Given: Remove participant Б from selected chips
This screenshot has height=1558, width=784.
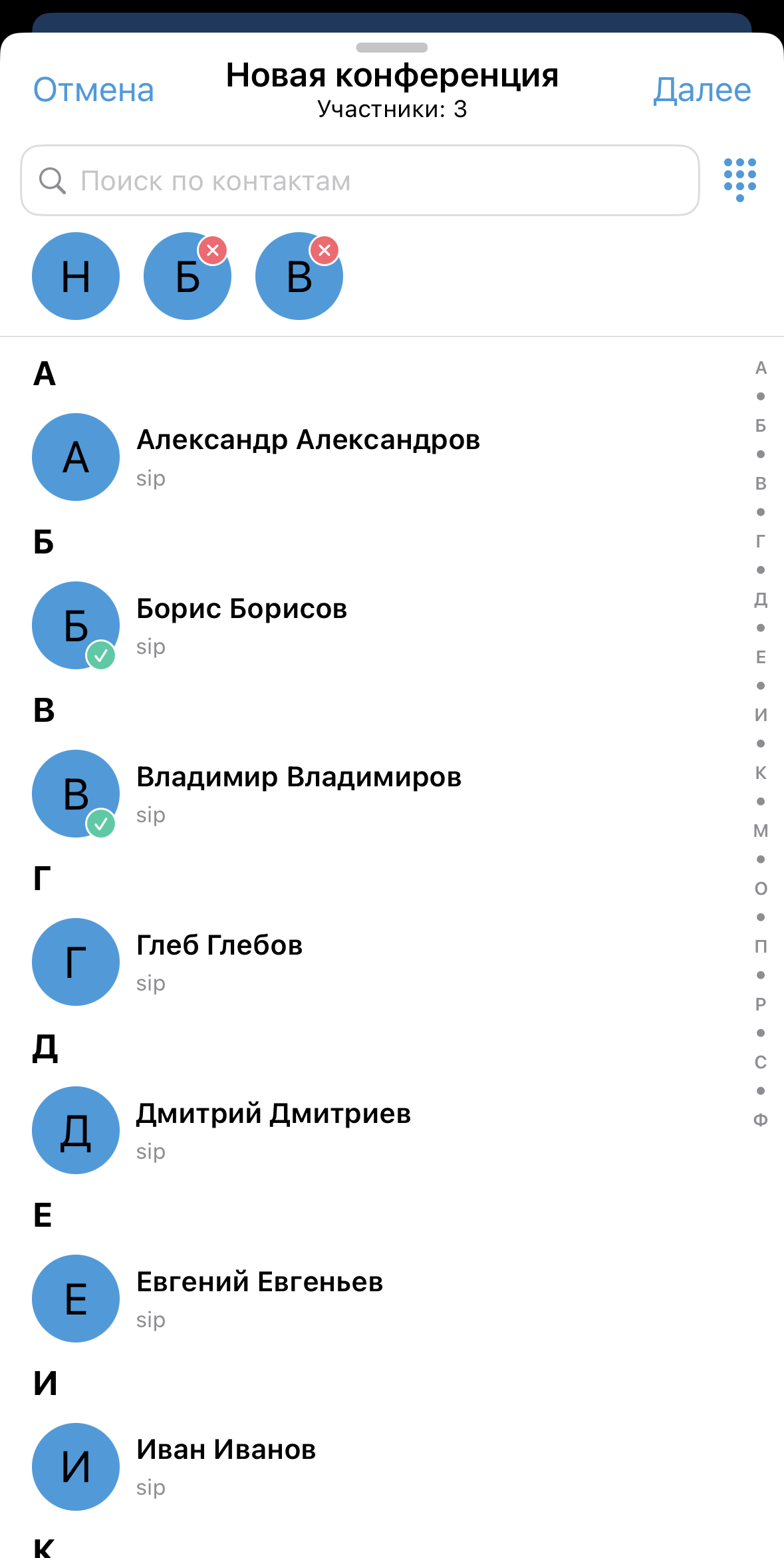Looking at the screenshot, I should [x=213, y=251].
